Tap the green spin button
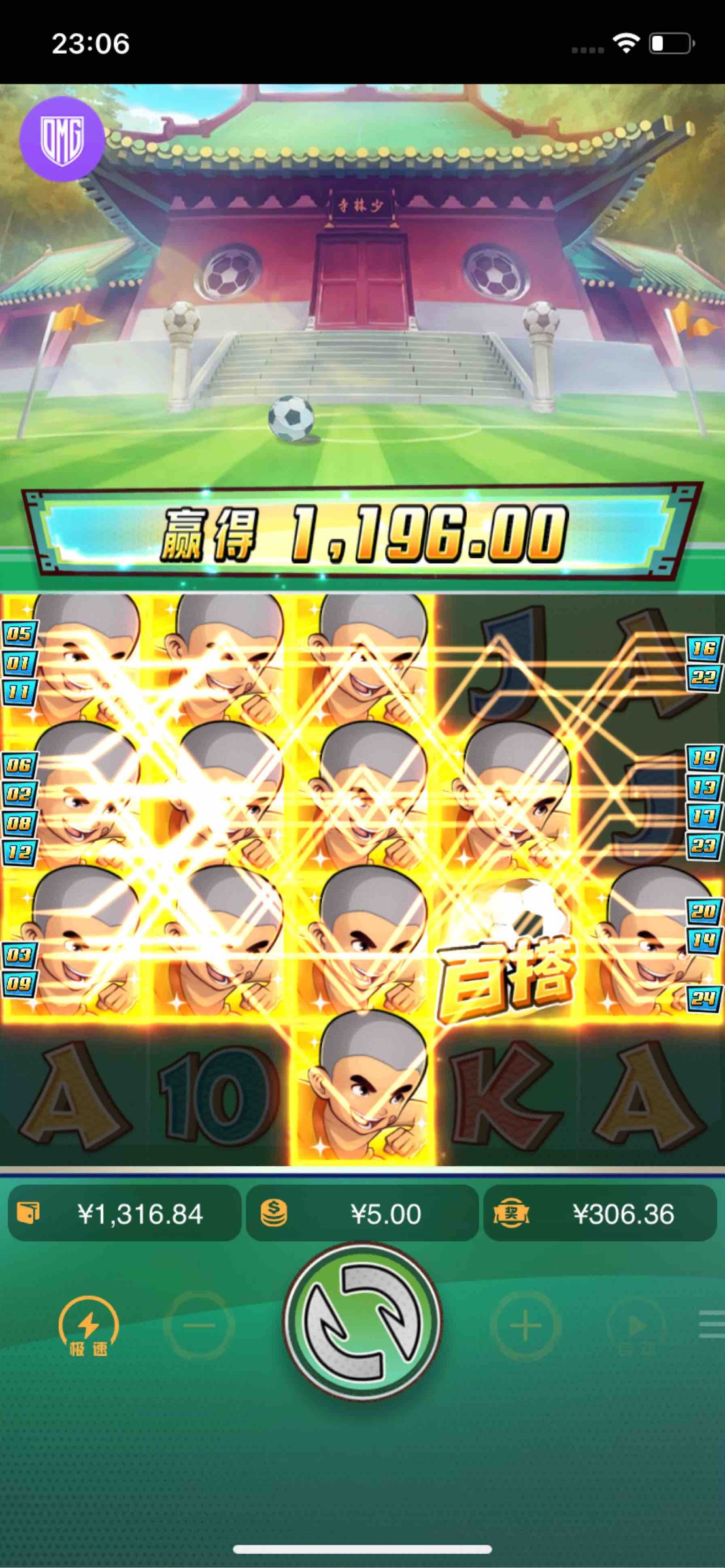This screenshot has height=1568, width=725. coord(362,1322)
